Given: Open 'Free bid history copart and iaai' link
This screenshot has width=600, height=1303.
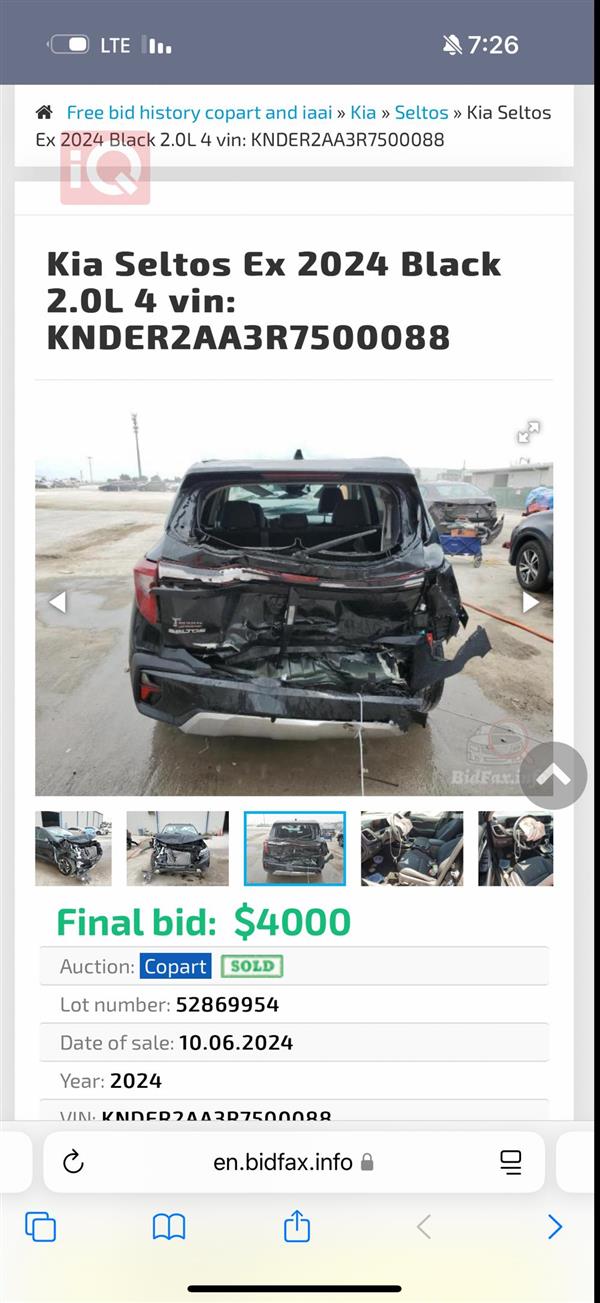Looking at the screenshot, I should click(x=199, y=113).
